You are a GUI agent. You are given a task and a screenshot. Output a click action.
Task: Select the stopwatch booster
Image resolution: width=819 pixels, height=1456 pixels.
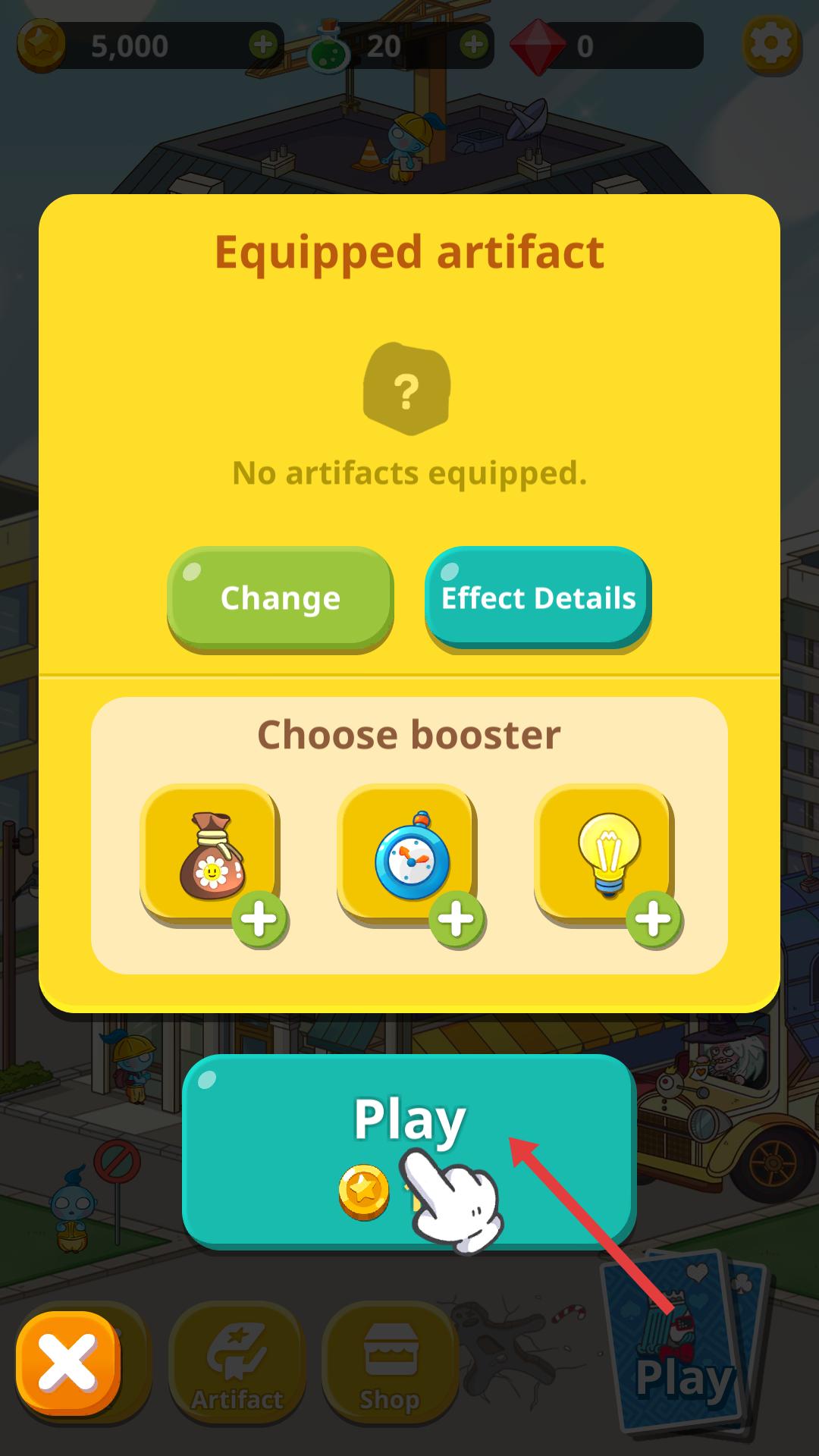pyautogui.click(x=408, y=855)
